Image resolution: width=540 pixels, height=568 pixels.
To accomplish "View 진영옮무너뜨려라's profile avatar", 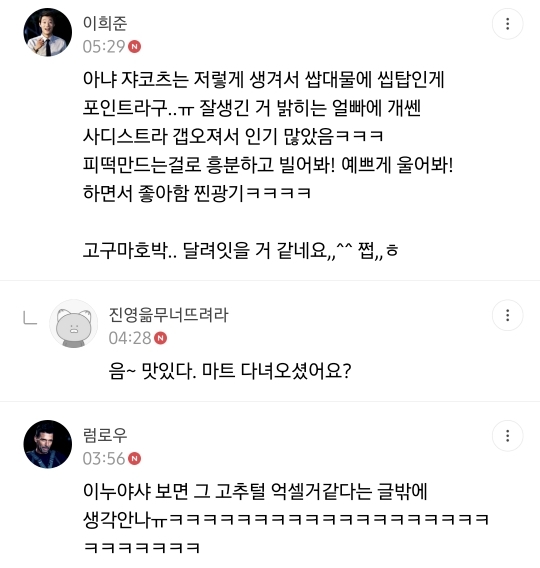I will click(74, 324).
